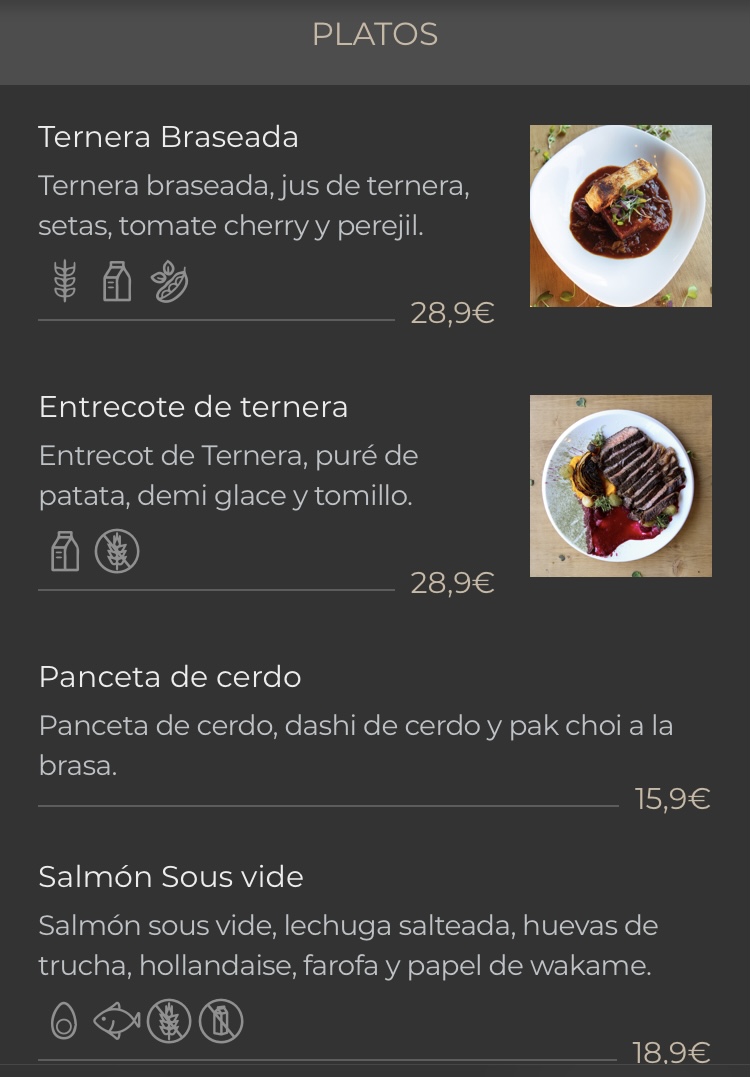The width and height of the screenshot is (750, 1077).
Task: Click the 28,9€ price of Ternera Braseada
Action: click(452, 313)
